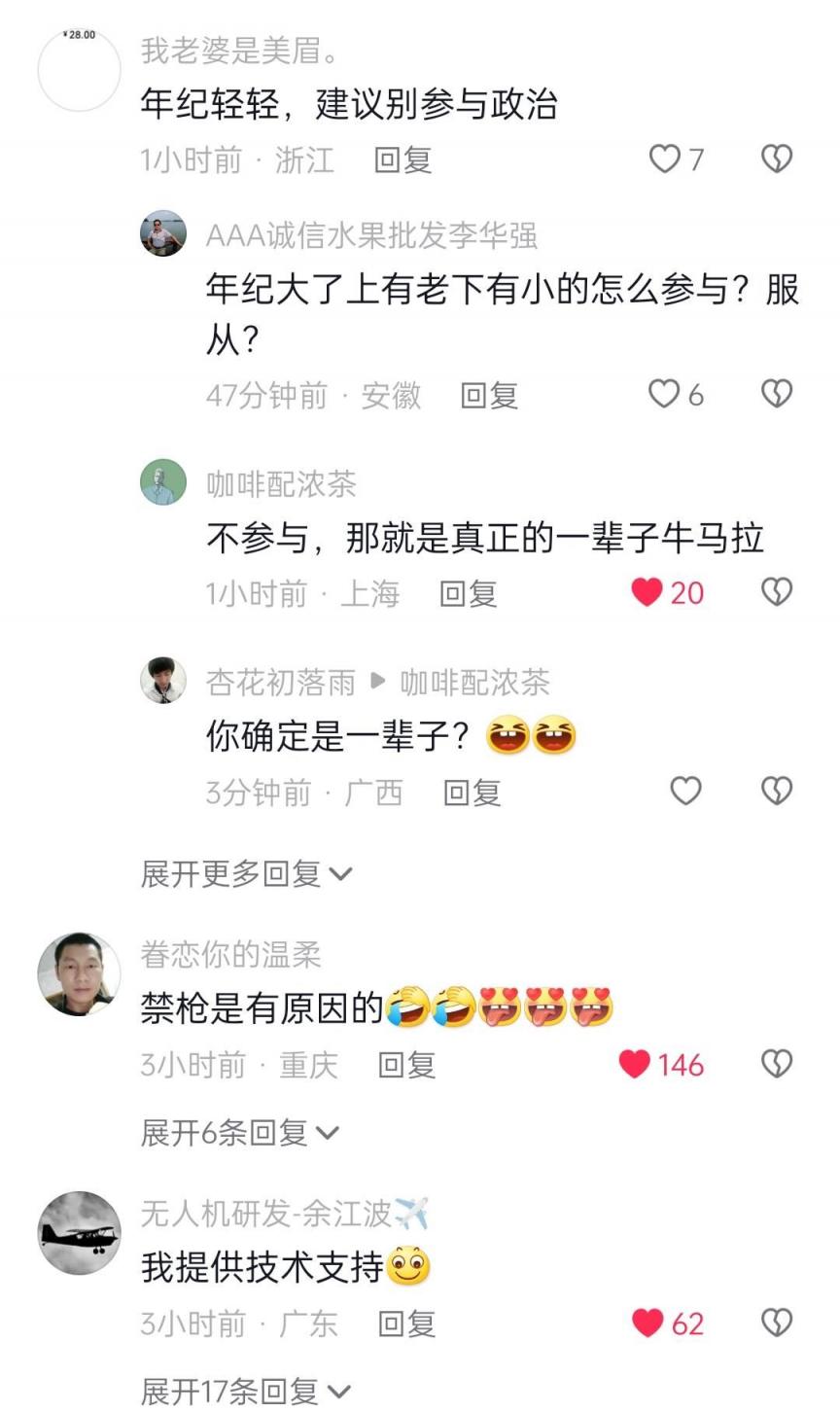Dislike 杏花初落雨's reply
The width and height of the screenshot is (840, 1412).
point(776,792)
